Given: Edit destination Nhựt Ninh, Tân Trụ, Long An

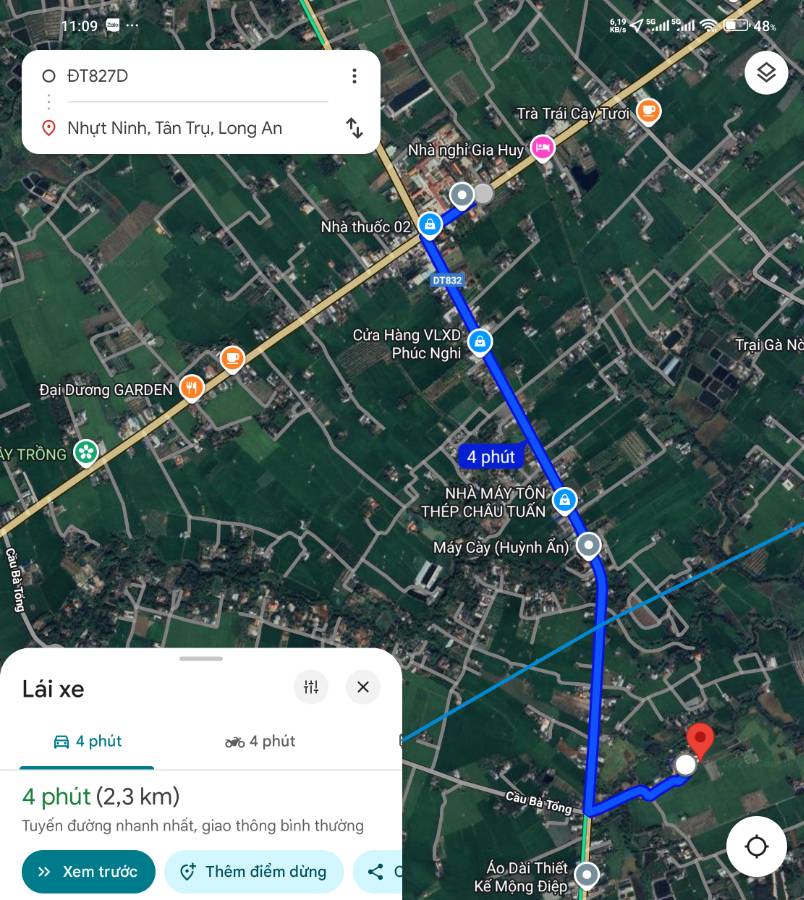Looking at the screenshot, I should coord(190,128).
